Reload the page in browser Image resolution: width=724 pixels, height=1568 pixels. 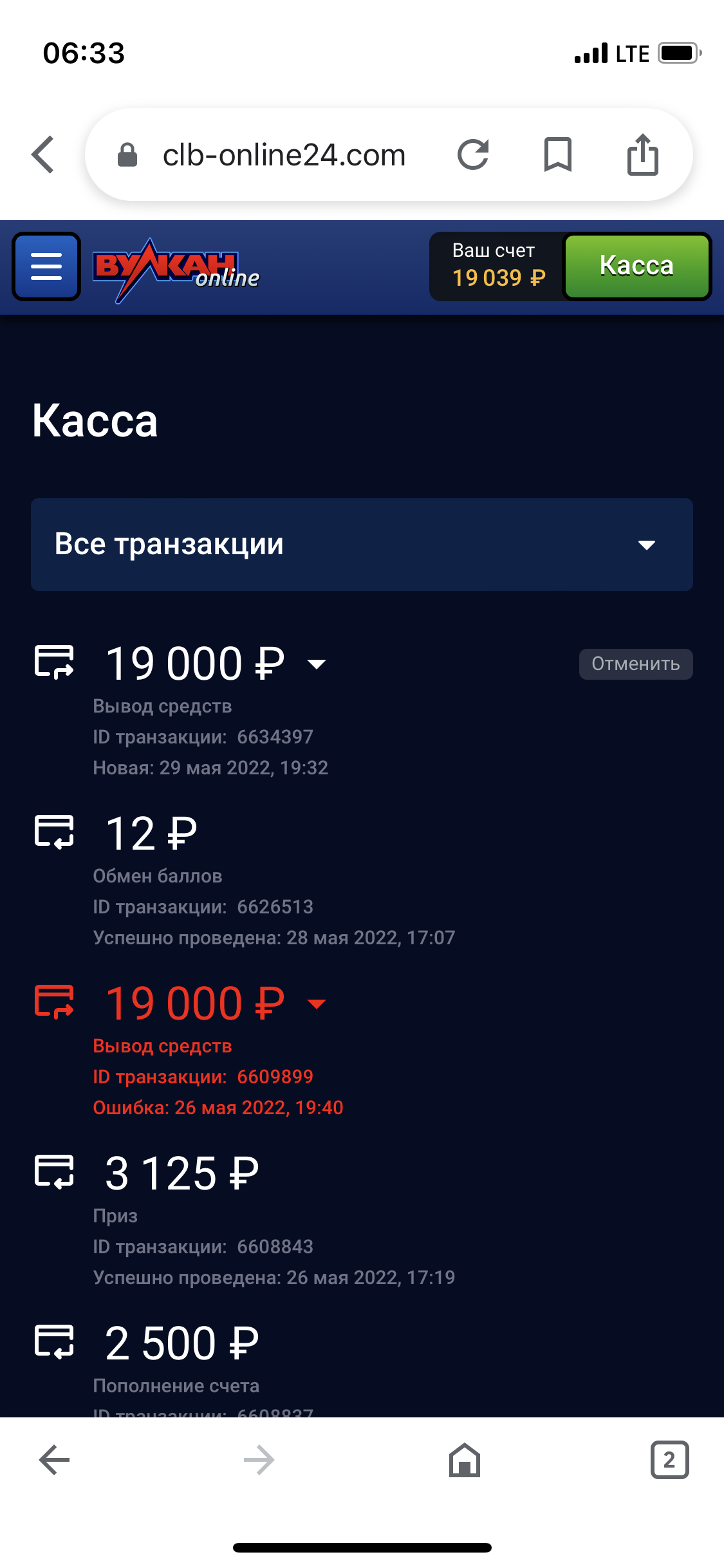tap(473, 155)
